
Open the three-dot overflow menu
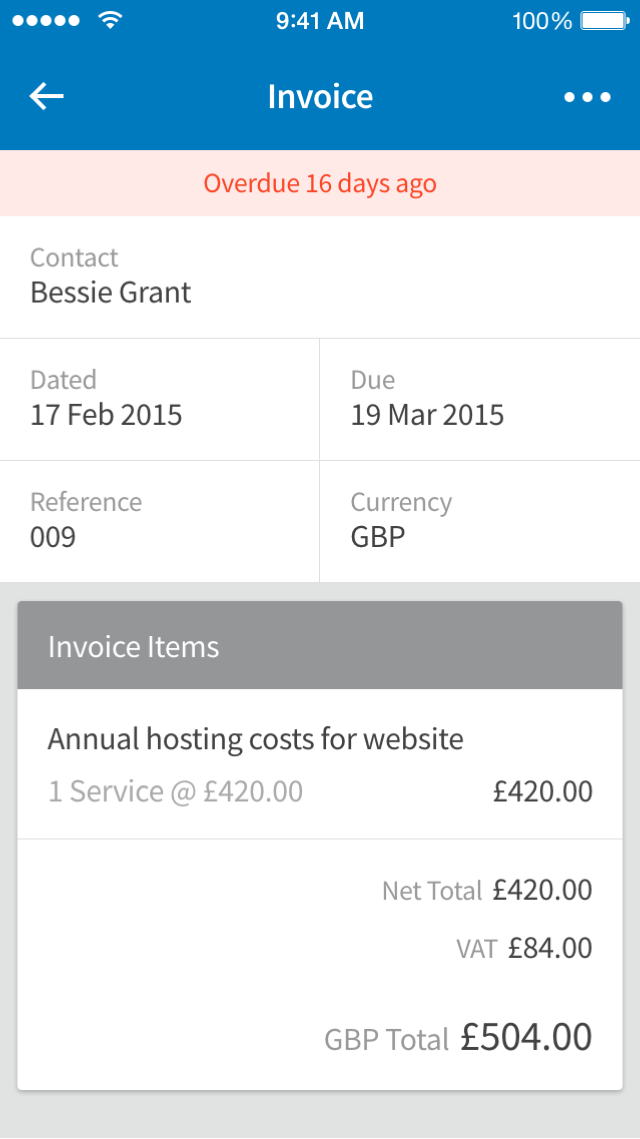(587, 97)
